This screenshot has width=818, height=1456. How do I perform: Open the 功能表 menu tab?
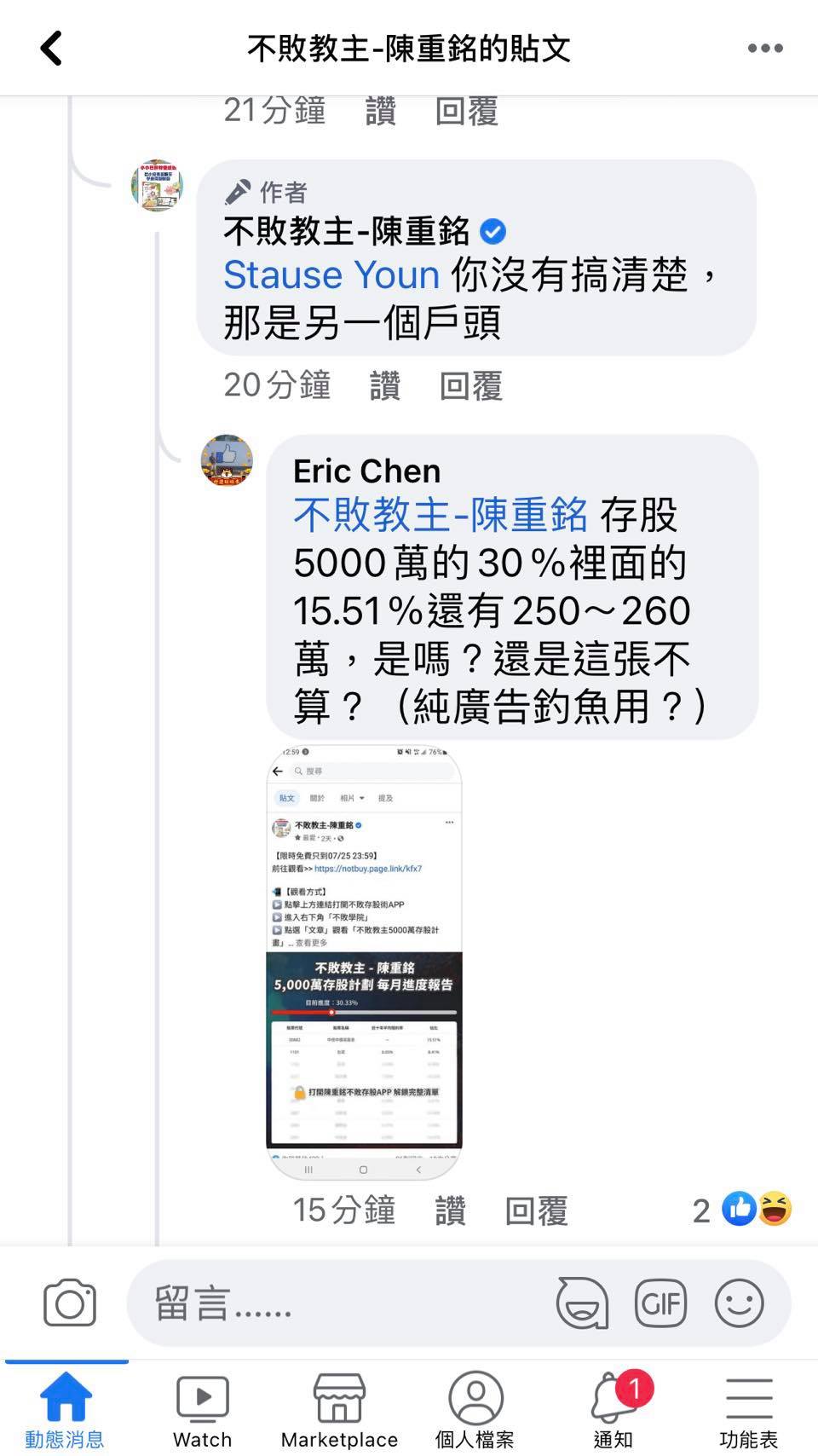748,1411
